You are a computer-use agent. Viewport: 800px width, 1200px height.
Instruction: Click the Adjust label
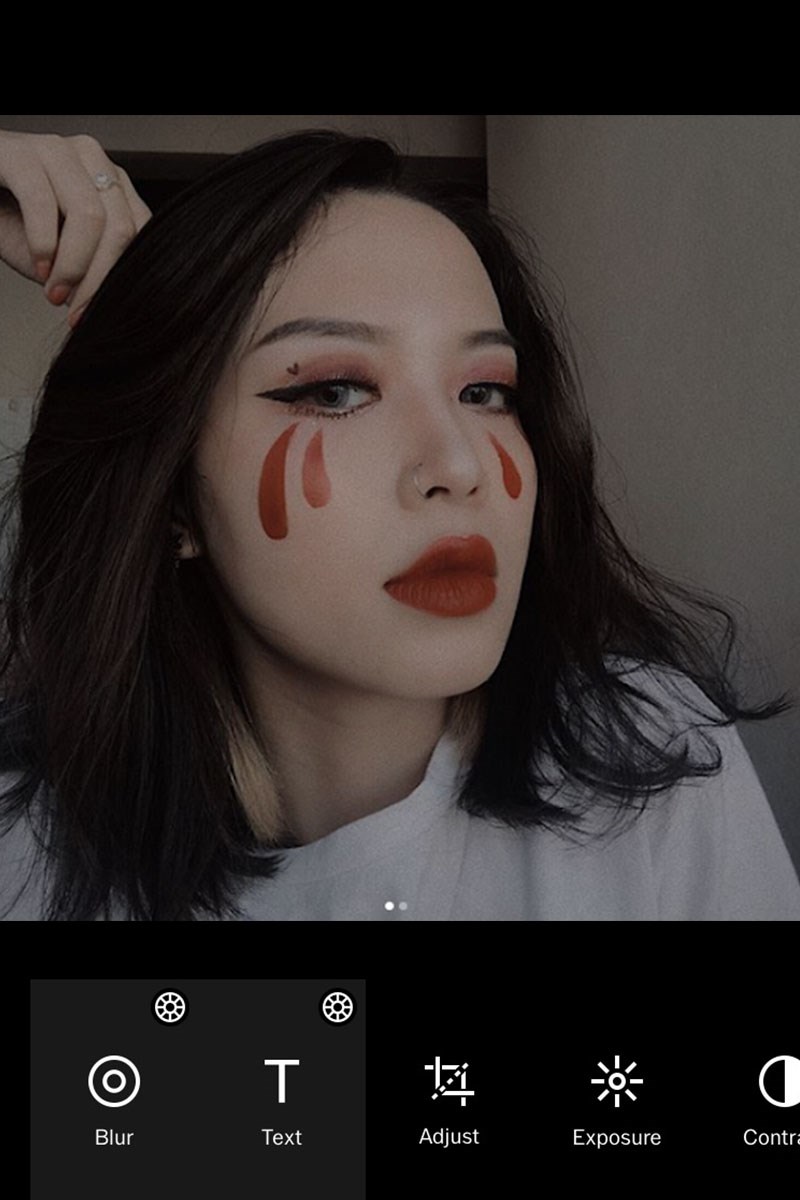tap(450, 1137)
